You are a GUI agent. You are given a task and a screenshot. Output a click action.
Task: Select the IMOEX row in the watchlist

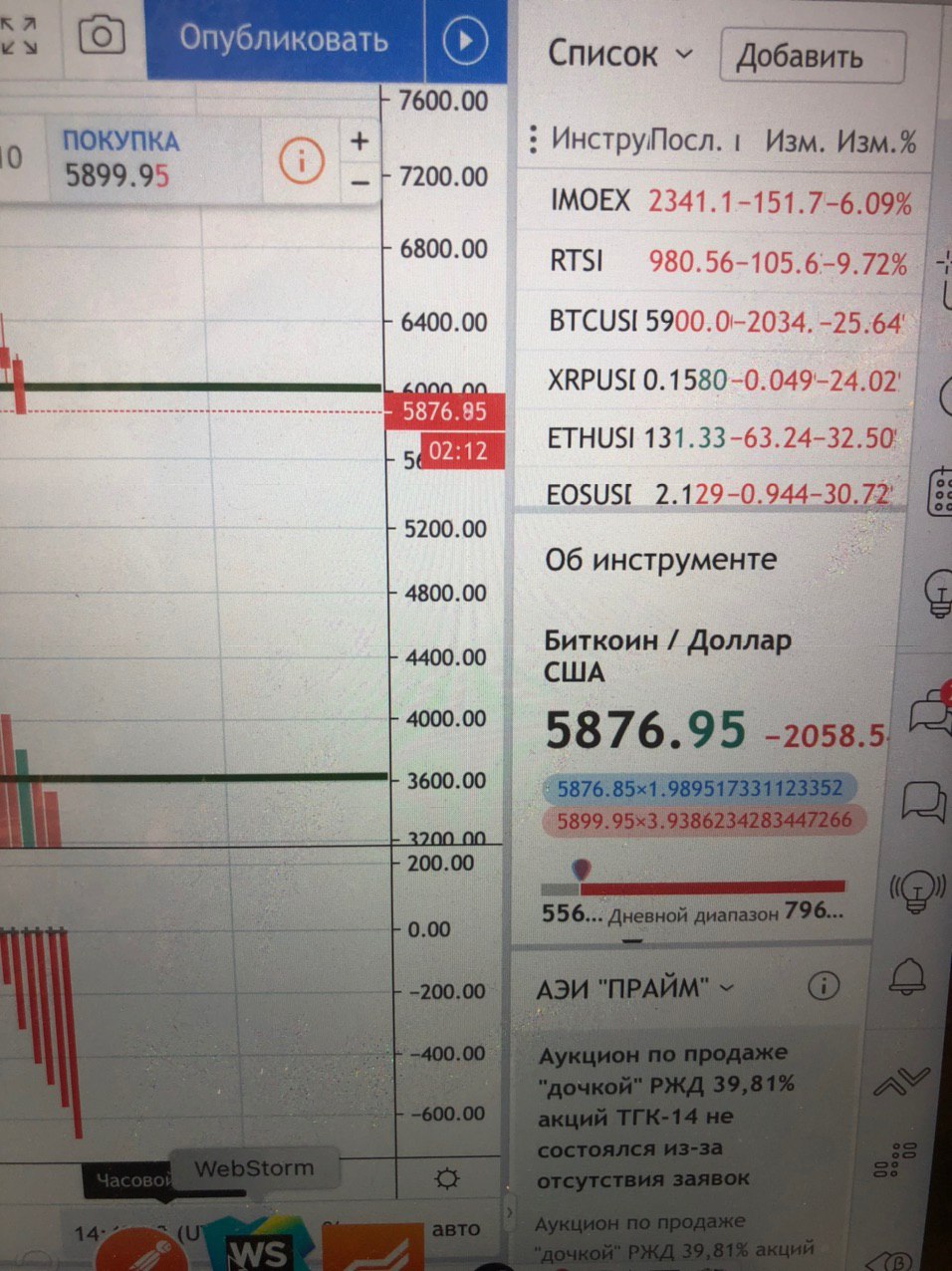pos(727,203)
